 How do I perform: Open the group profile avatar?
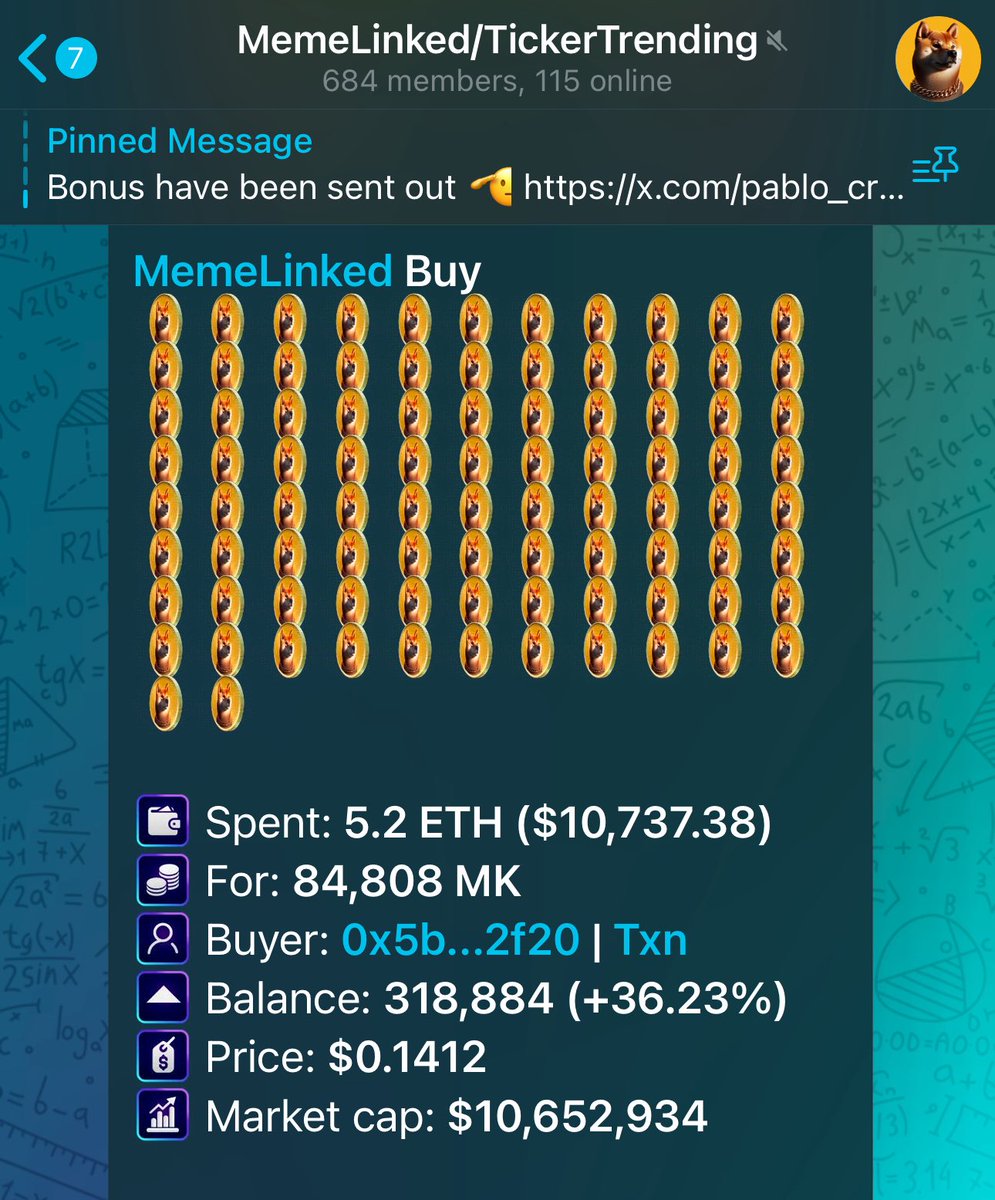936,60
